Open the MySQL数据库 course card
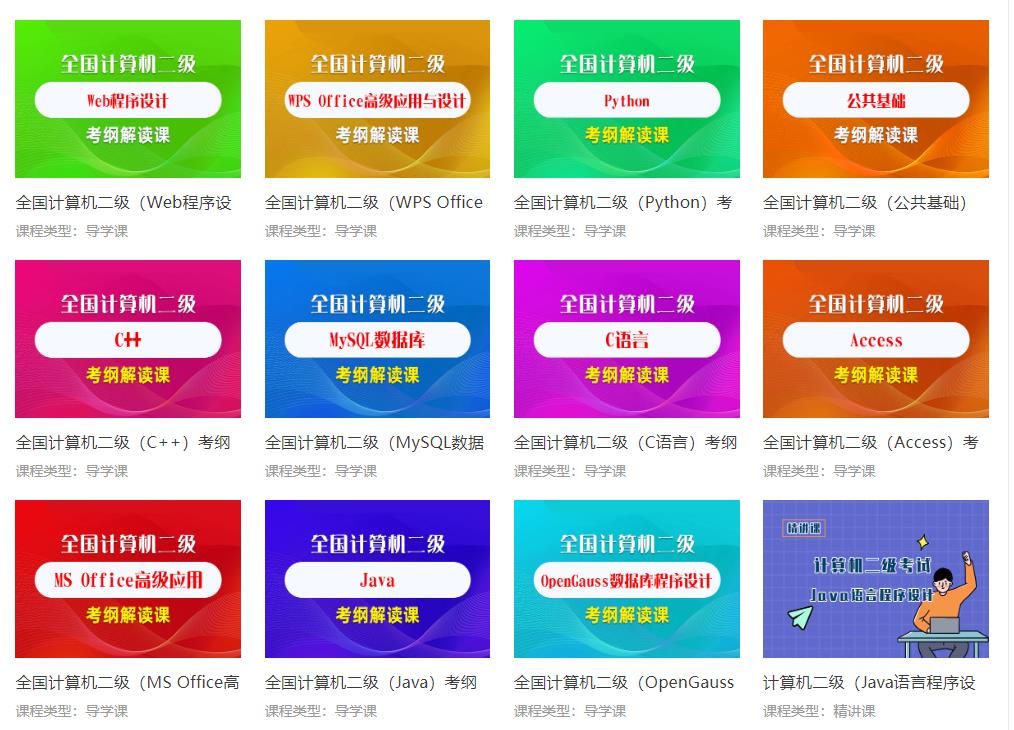Screen dimensions: 1014x730 377,339
